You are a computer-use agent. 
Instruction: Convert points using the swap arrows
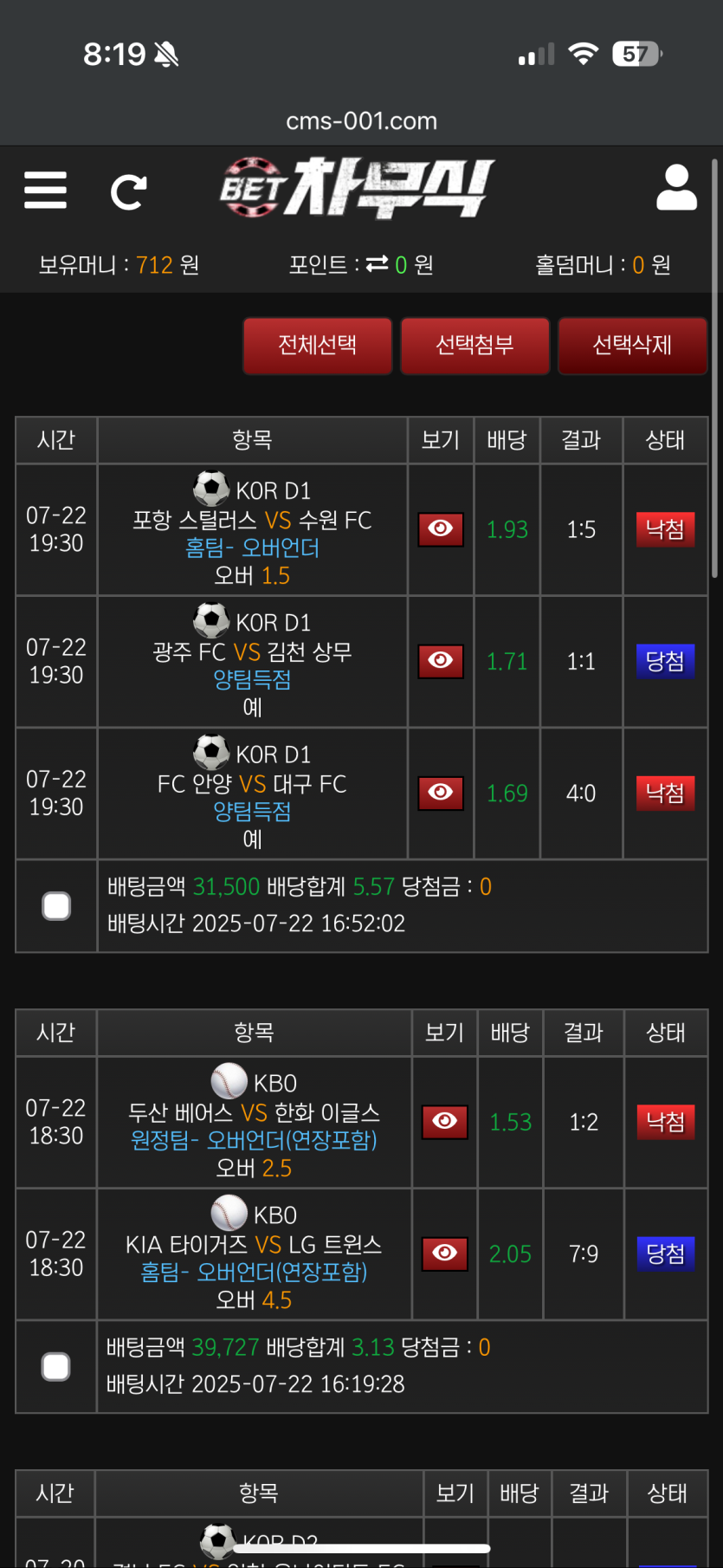tap(377, 264)
